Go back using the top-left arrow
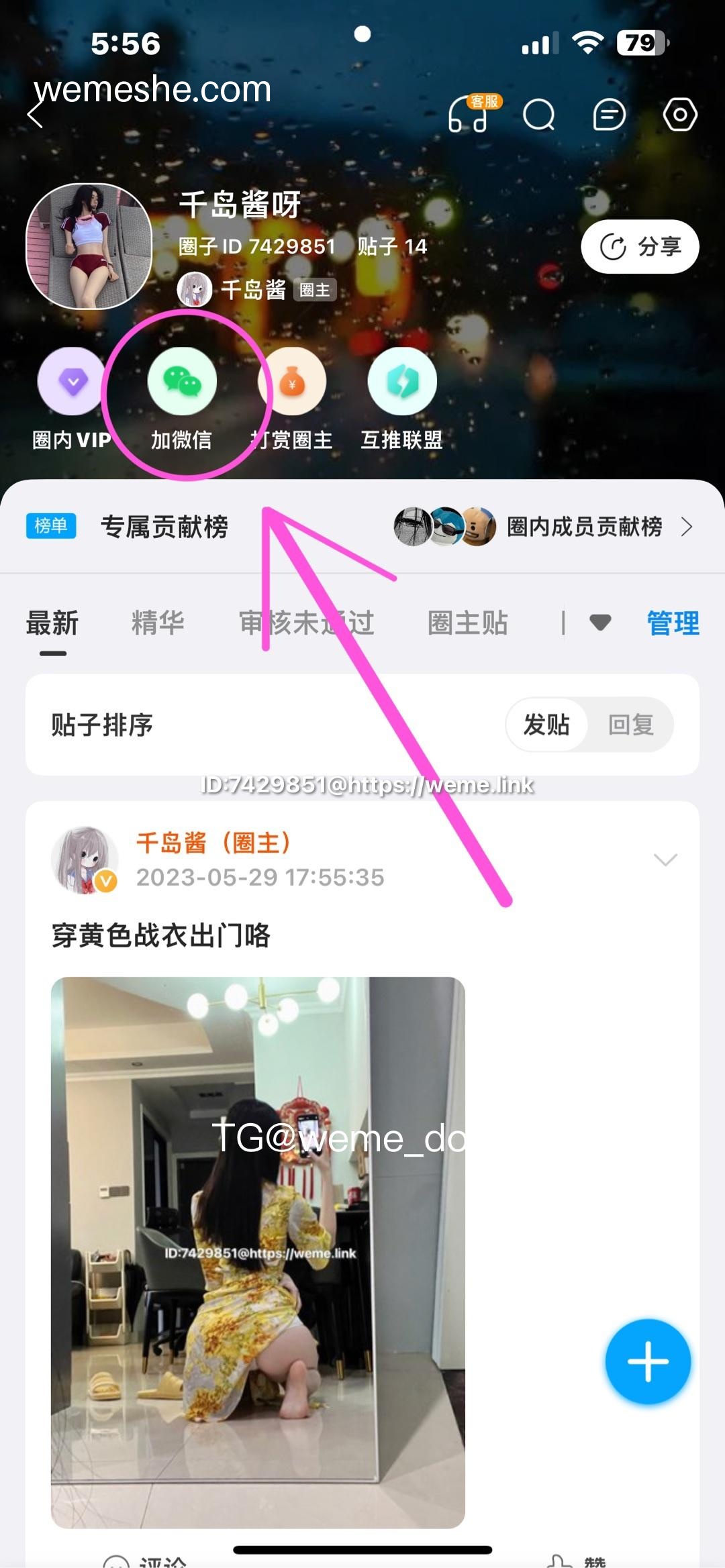725x1568 pixels. pyautogui.click(x=35, y=115)
